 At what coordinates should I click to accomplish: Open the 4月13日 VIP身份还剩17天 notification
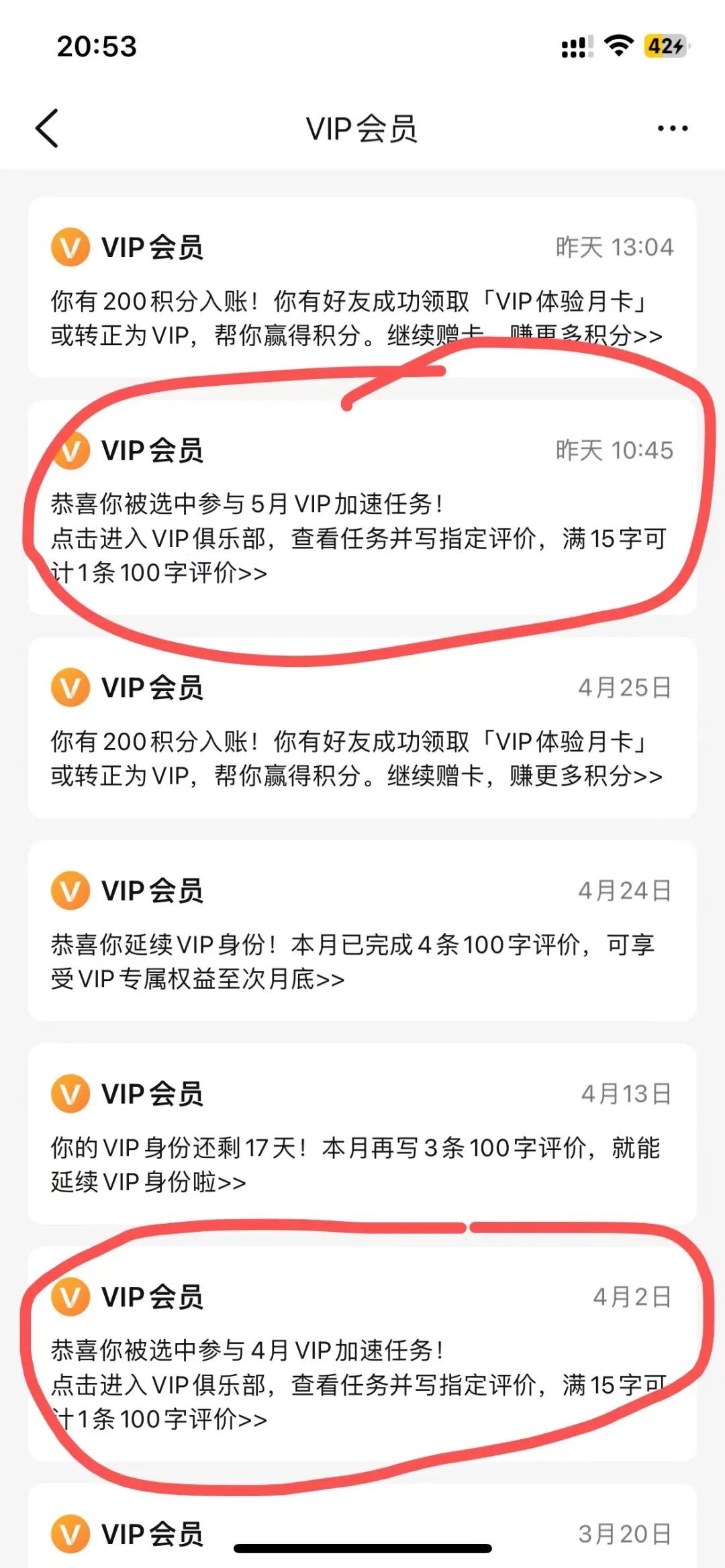(x=362, y=1147)
